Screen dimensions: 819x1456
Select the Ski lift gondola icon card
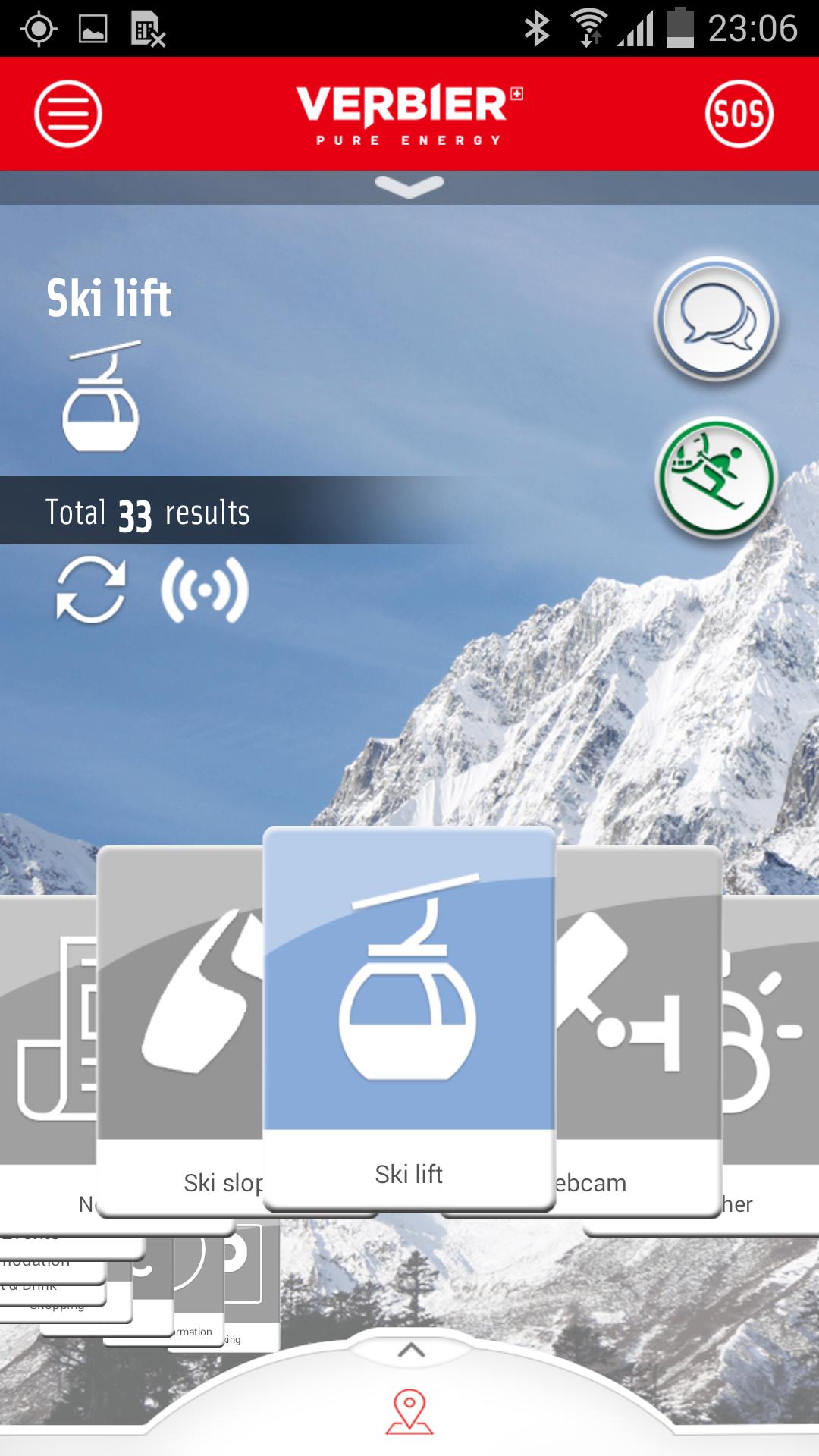[409, 1009]
